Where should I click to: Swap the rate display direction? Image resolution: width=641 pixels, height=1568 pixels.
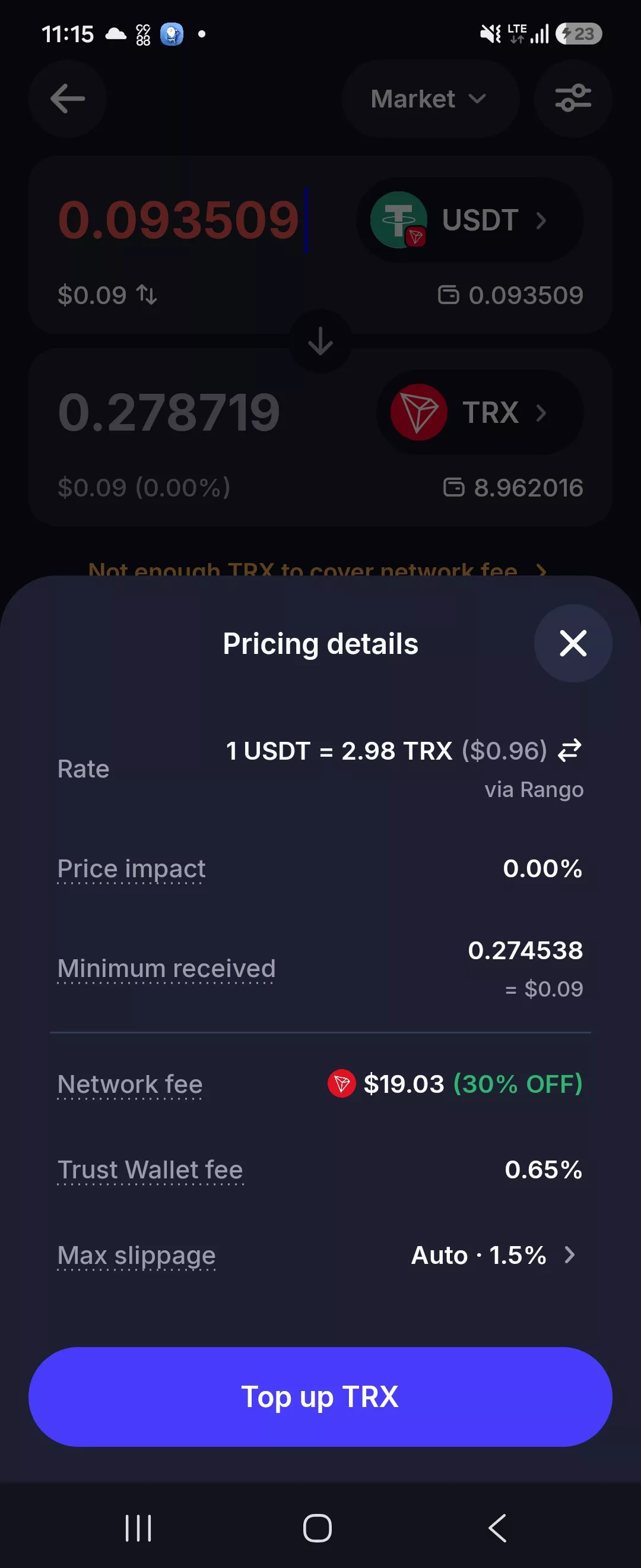pos(569,750)
